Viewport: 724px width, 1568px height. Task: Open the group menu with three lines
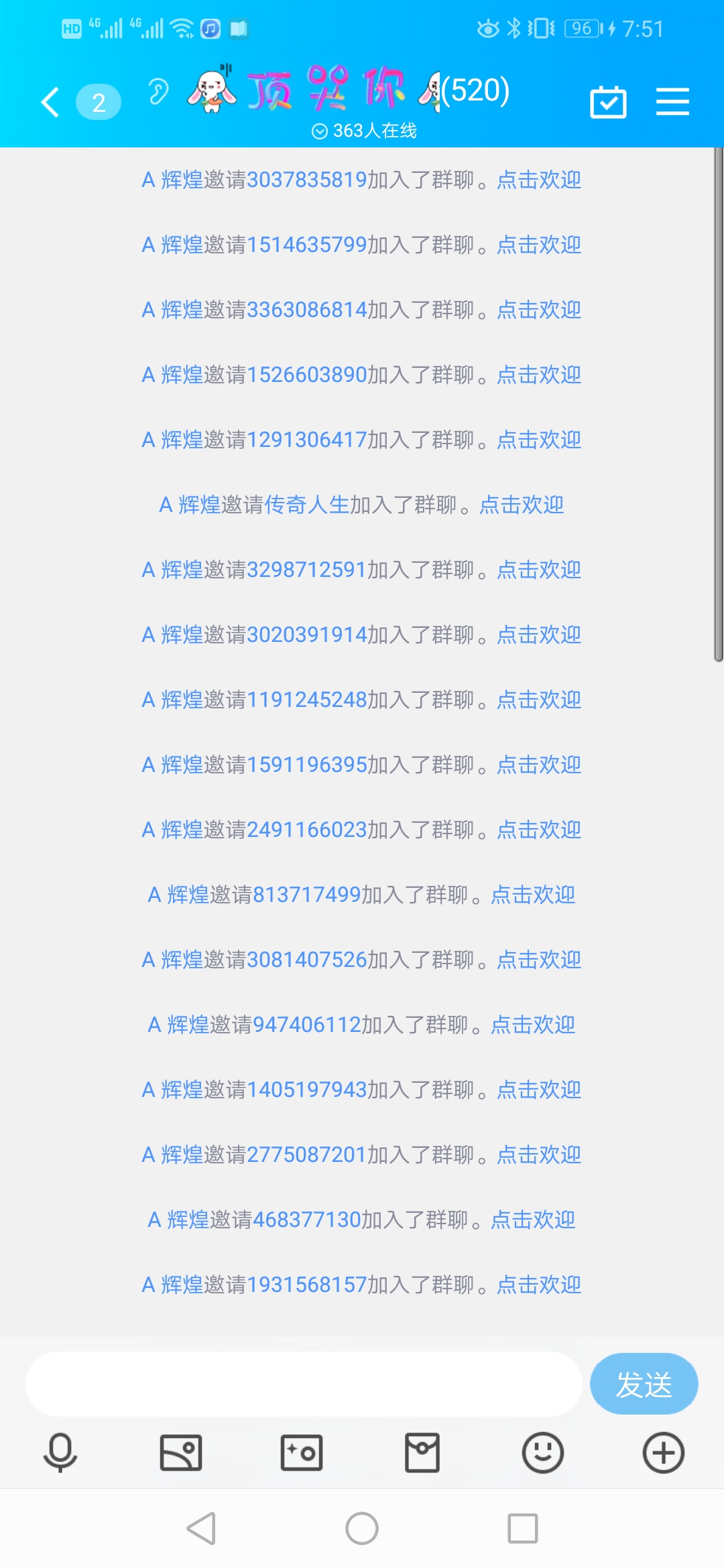pyautogui.click(x=672, y=102)
